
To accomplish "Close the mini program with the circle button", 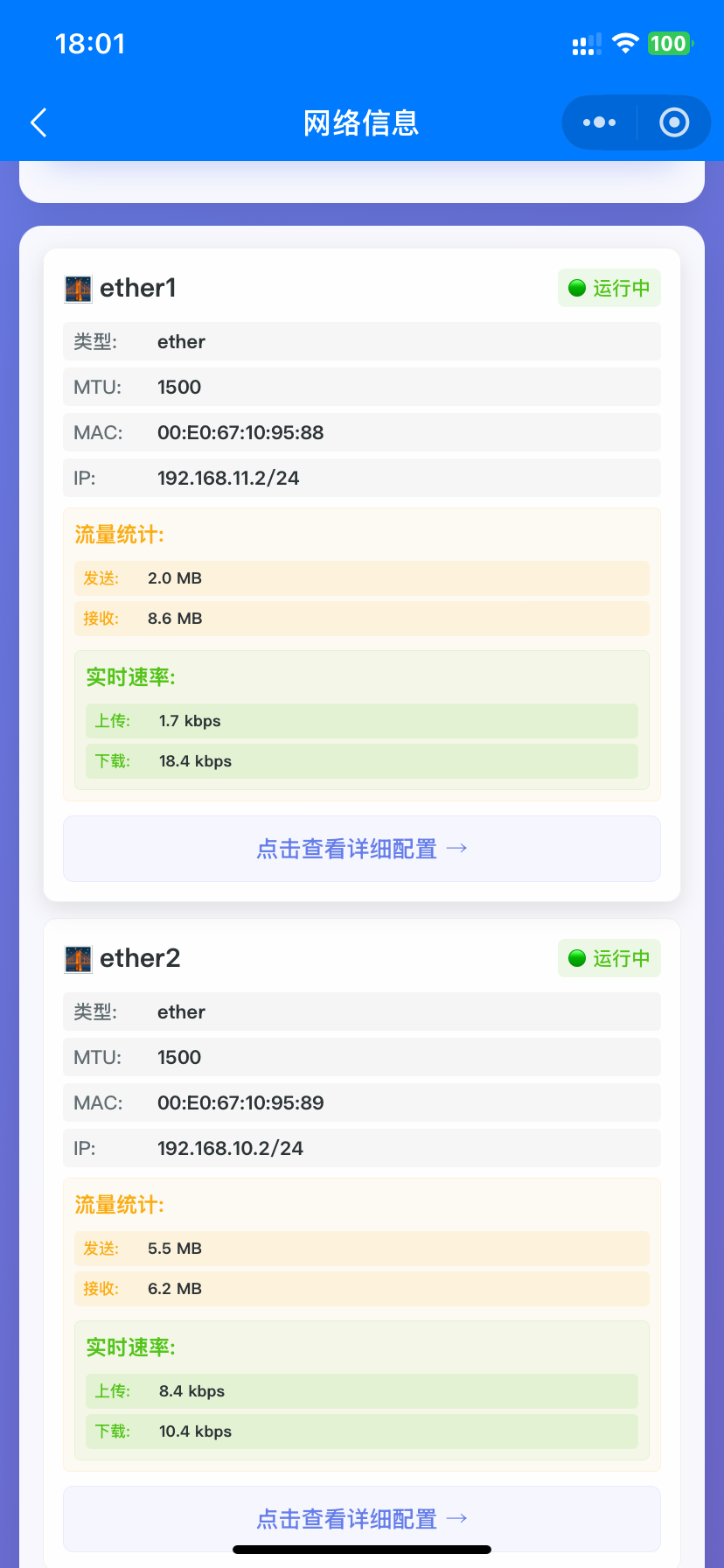I will (x=673, y=122).
